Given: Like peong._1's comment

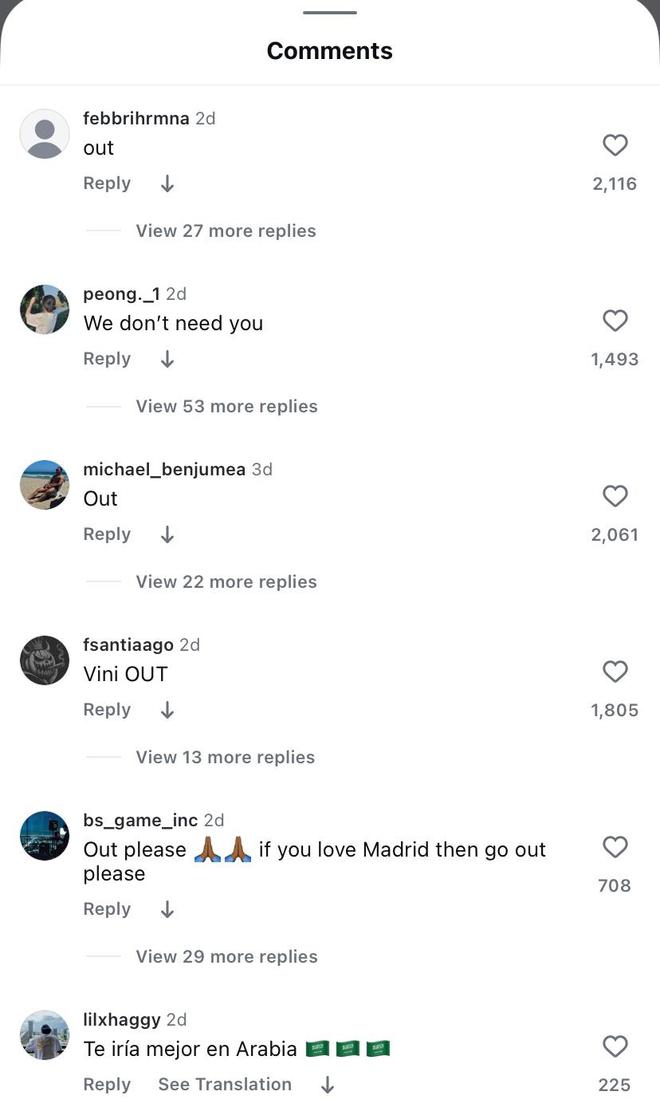Looking at the screenshot, I should pyautogui.click(x=615, y=320).
